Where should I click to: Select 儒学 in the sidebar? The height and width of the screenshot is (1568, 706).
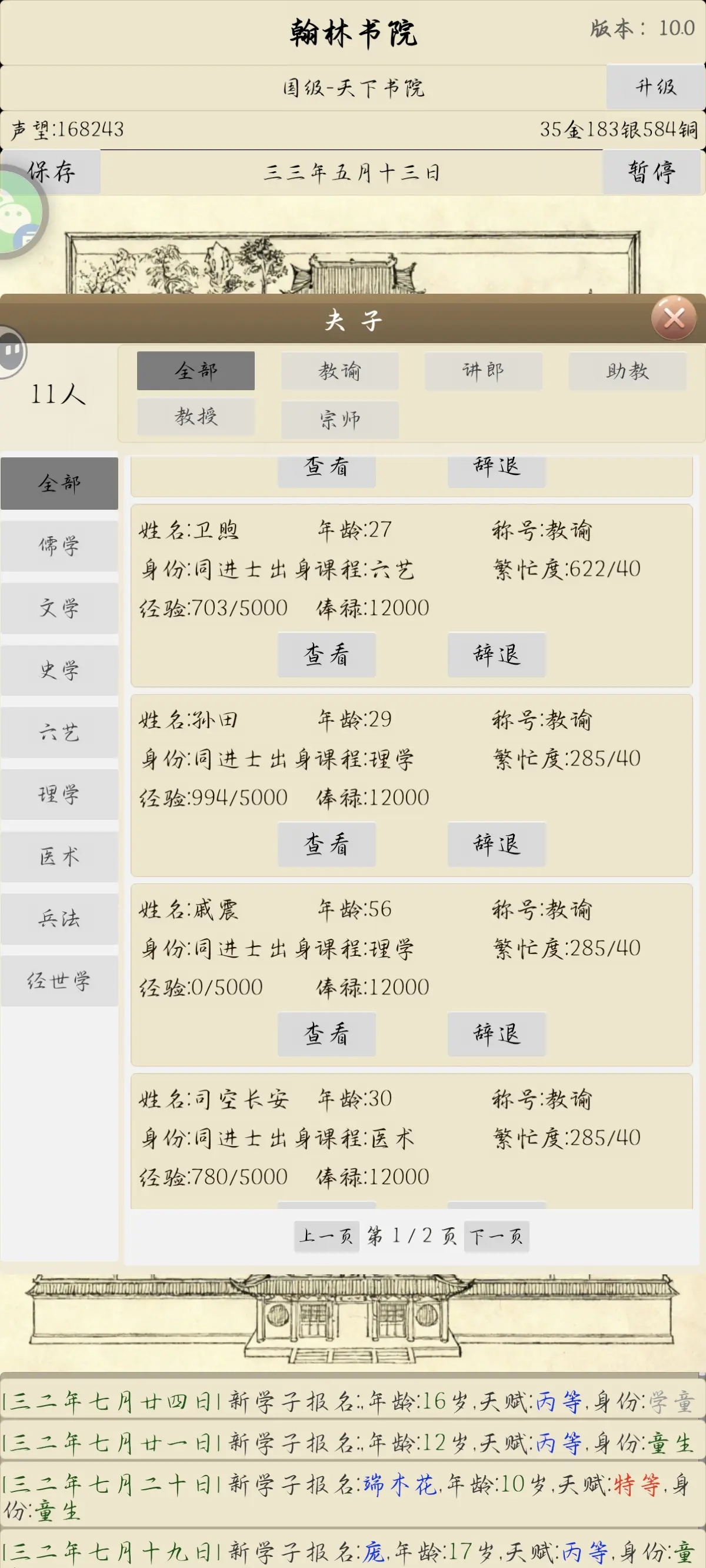tap(59, 546)
